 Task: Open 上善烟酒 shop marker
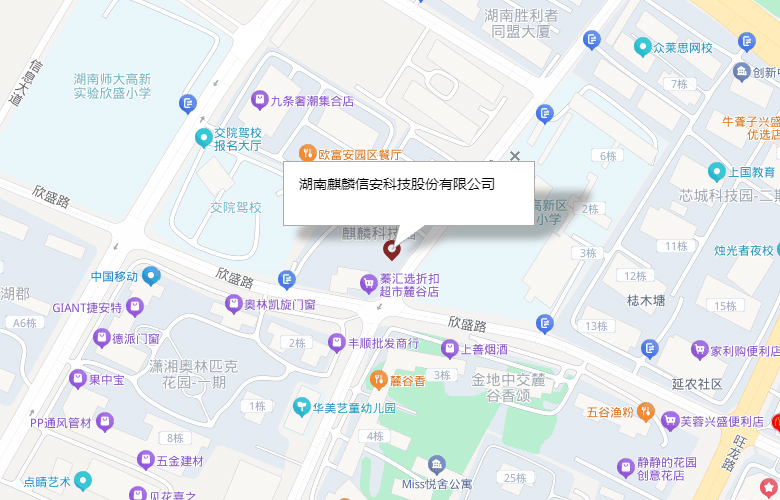449,349
